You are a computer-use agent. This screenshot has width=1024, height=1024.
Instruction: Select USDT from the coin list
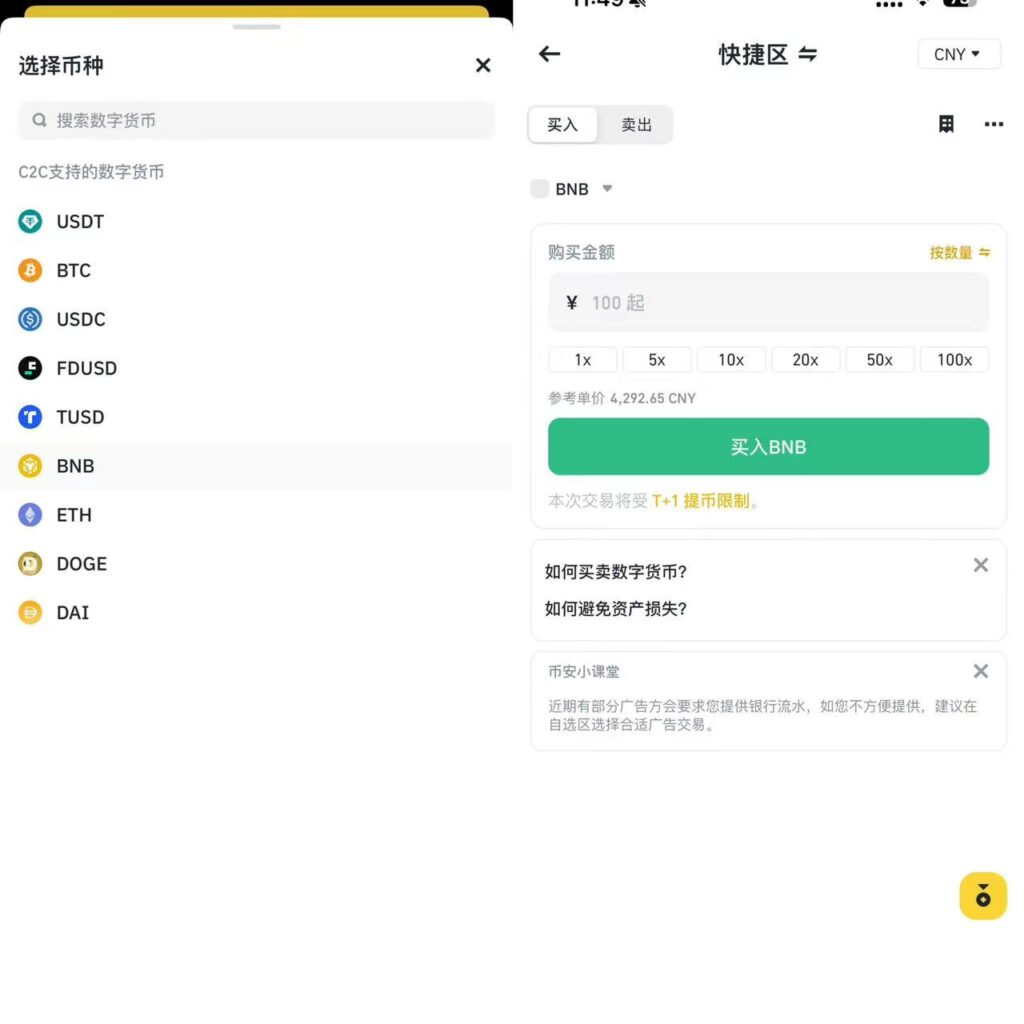[x=80, y=222]
